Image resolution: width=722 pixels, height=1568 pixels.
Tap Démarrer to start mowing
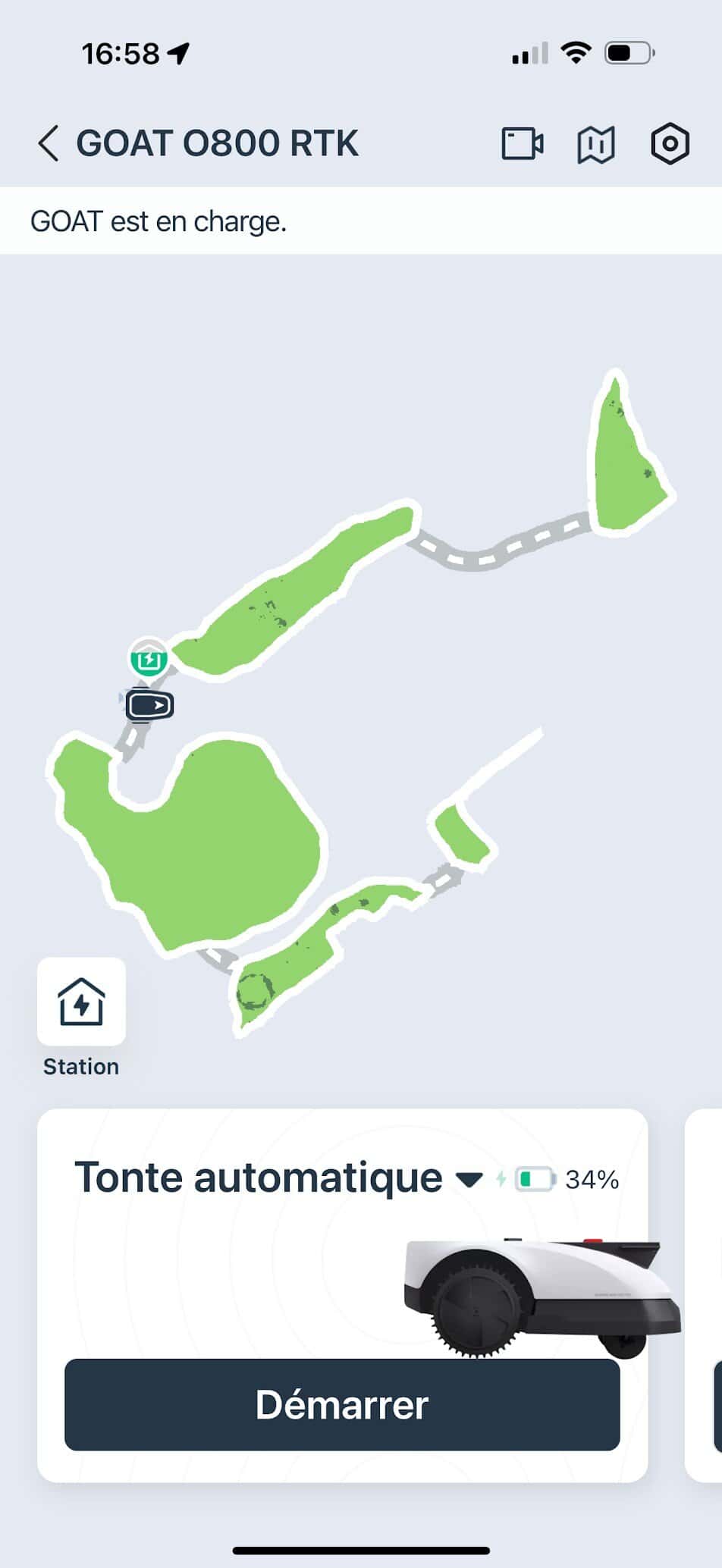click(x=342, y=1405)
